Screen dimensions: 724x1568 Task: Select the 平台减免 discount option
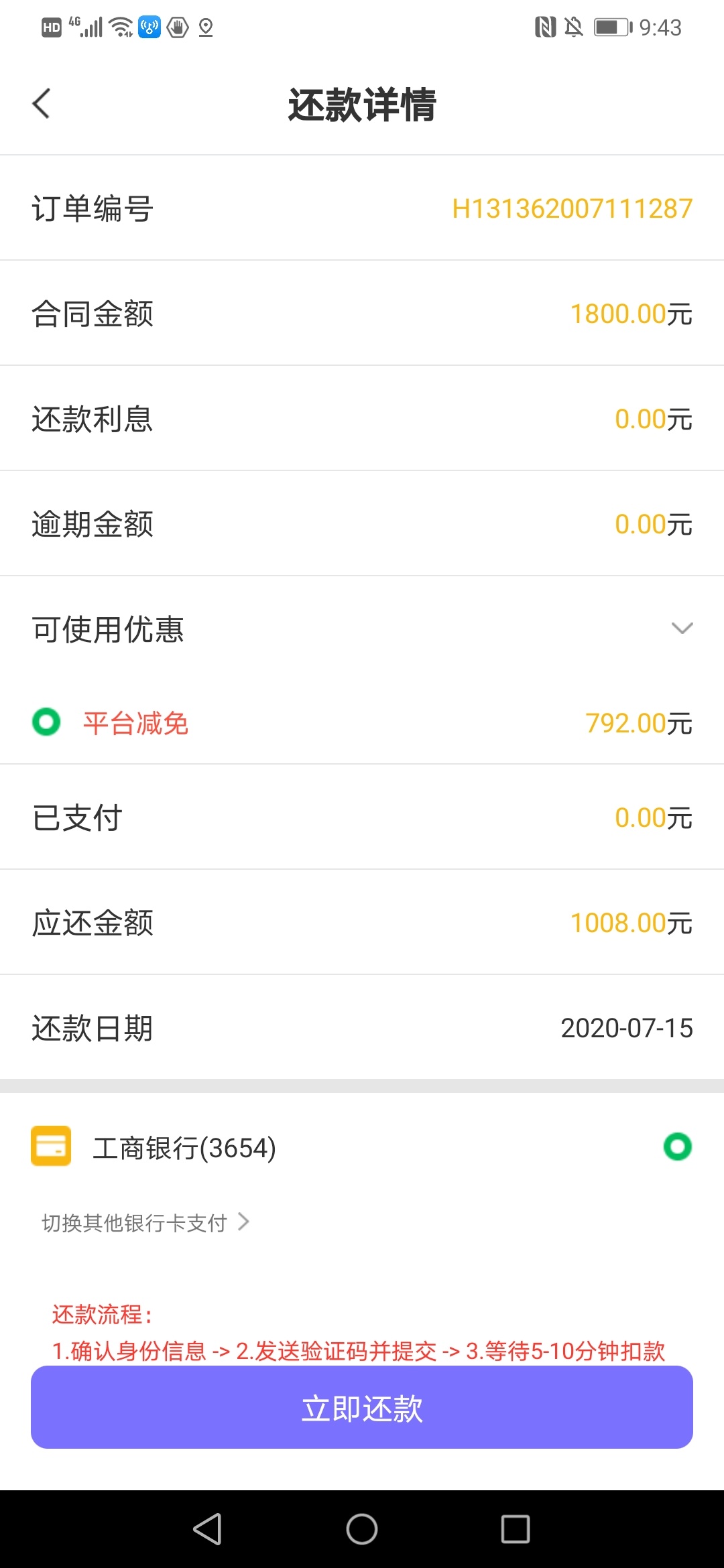[46, 722]
